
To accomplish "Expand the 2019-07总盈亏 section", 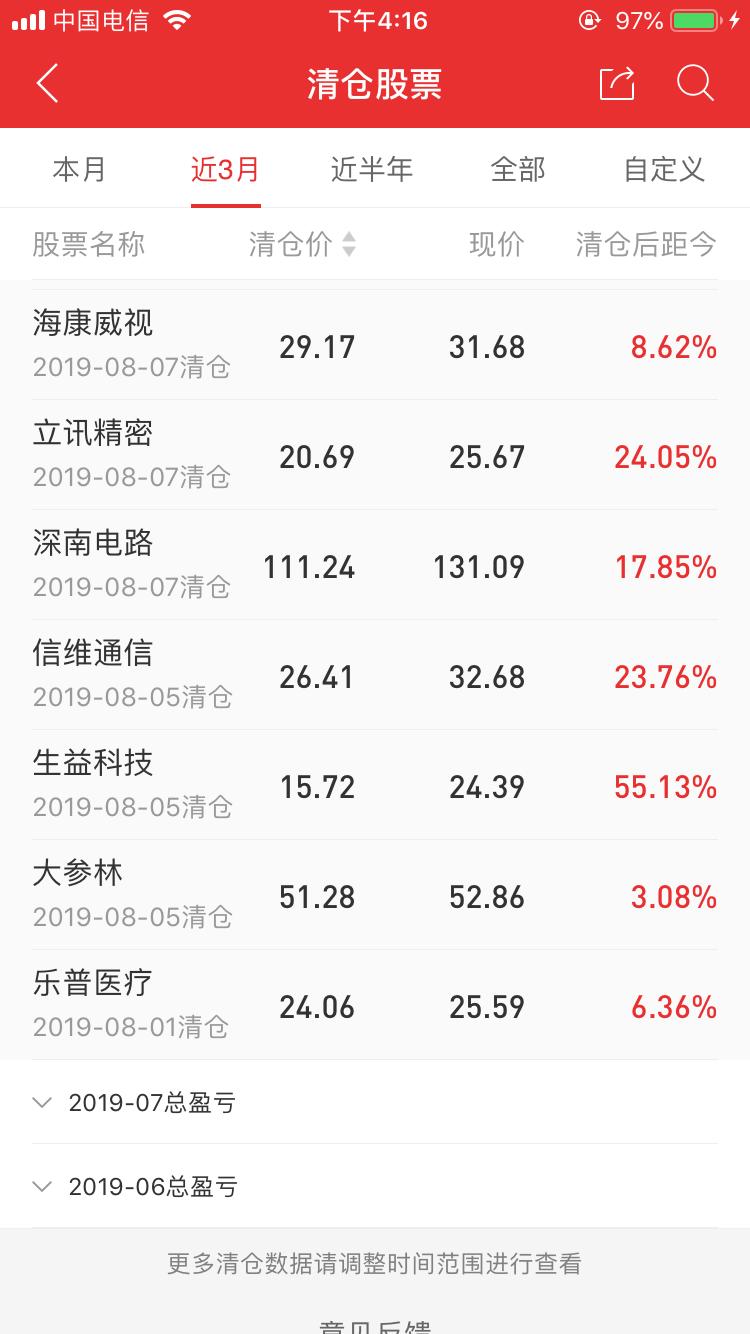I will pyautogui.click(x=375, y=1102).
